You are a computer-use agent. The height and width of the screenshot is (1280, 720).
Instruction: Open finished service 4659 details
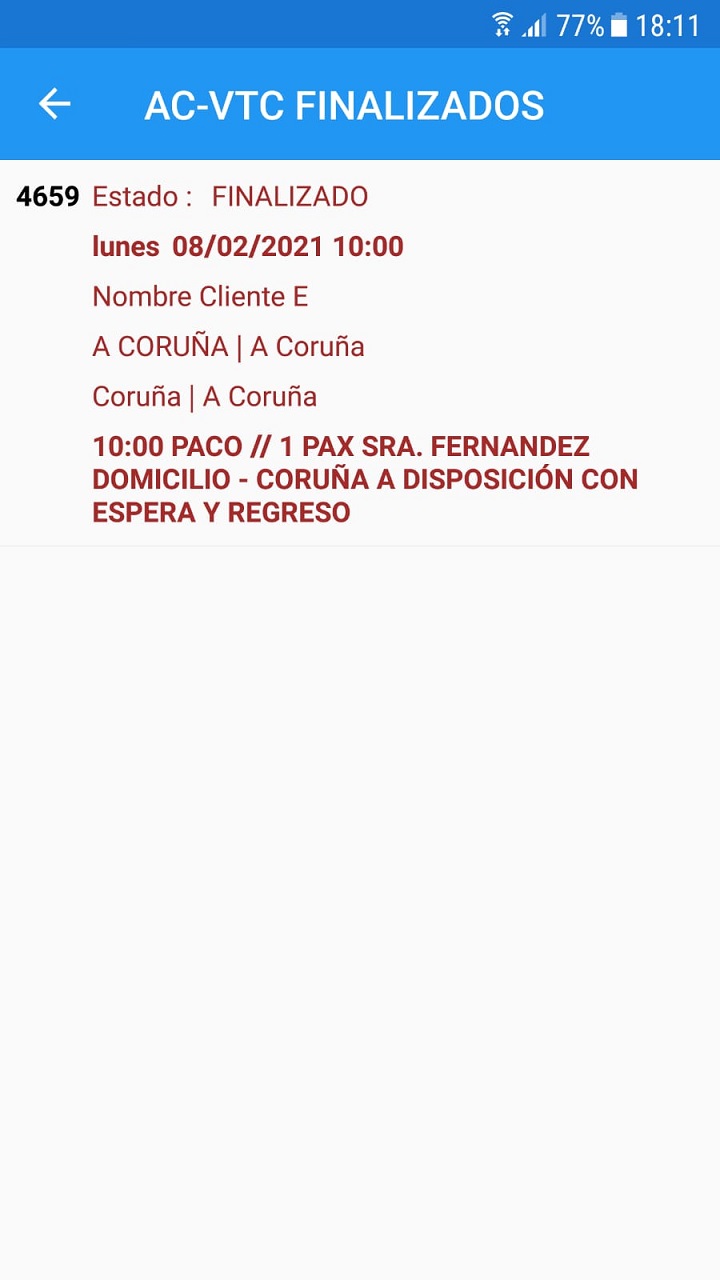pyautogui.click(x=360, y=353)
